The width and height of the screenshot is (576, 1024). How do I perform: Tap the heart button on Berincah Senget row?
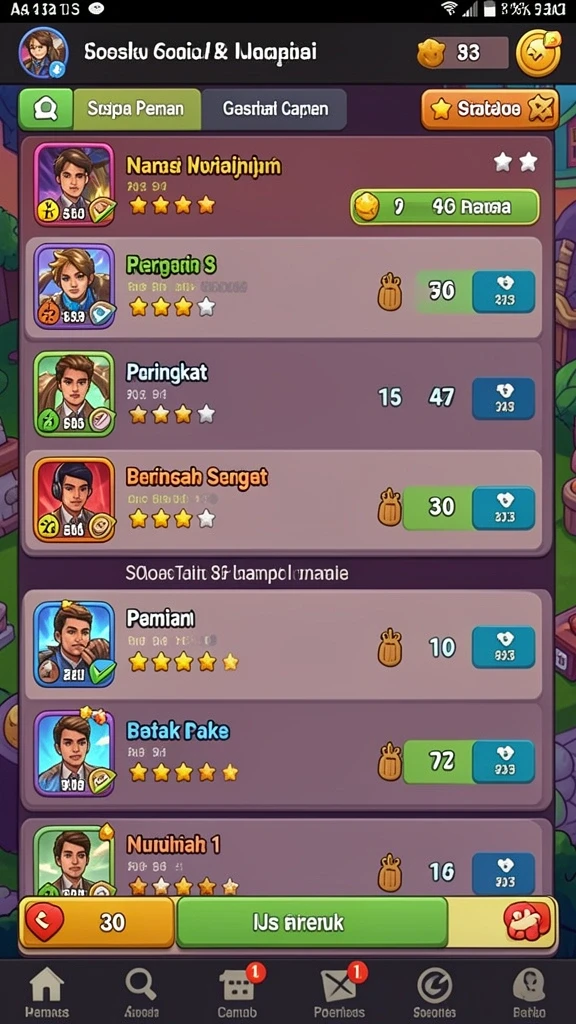pos(504,507)
